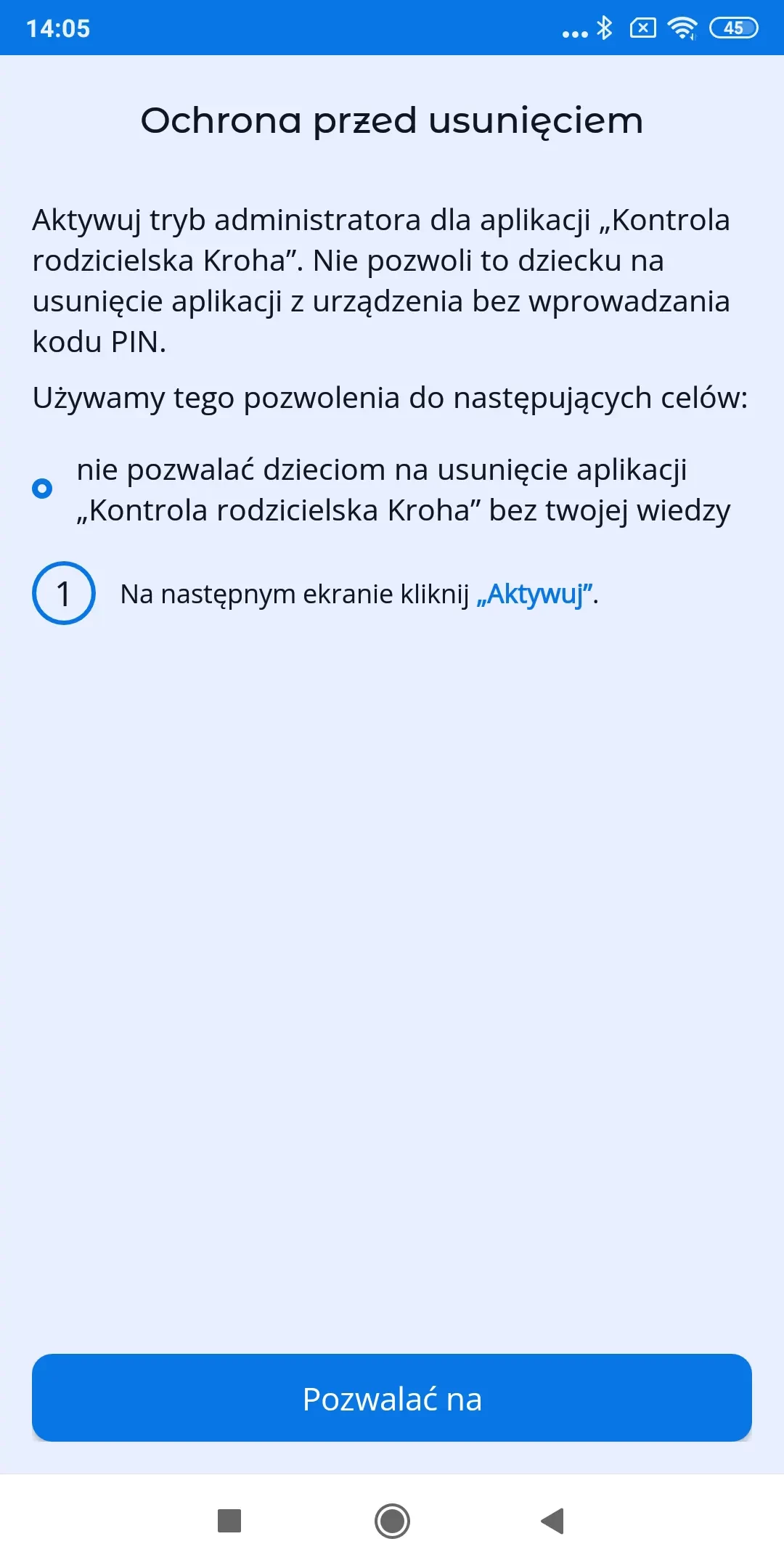
Task: Tap the "Pozwalać na" button
Action: coord(392,1398)
